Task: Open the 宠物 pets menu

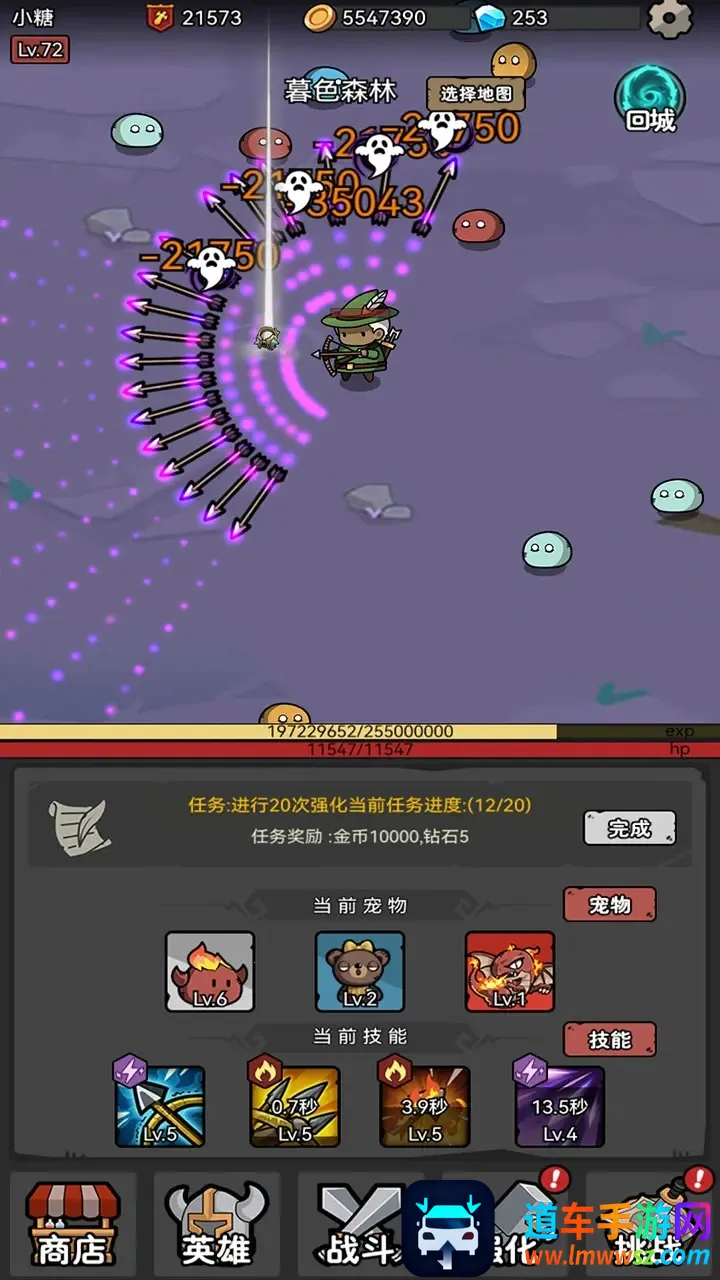Action: coord(609,905)
